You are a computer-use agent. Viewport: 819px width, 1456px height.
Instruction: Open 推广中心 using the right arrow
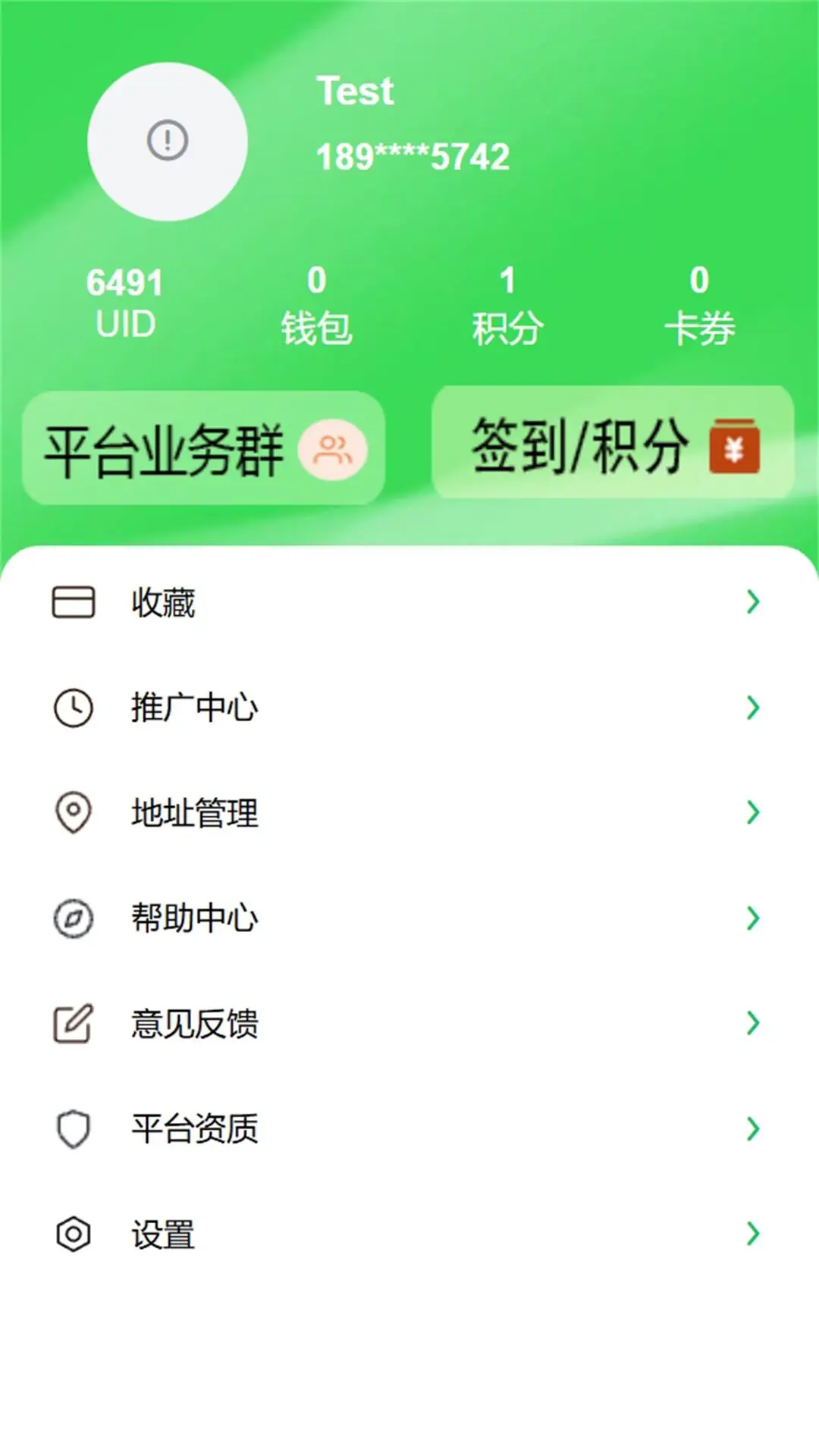(753, 708)
